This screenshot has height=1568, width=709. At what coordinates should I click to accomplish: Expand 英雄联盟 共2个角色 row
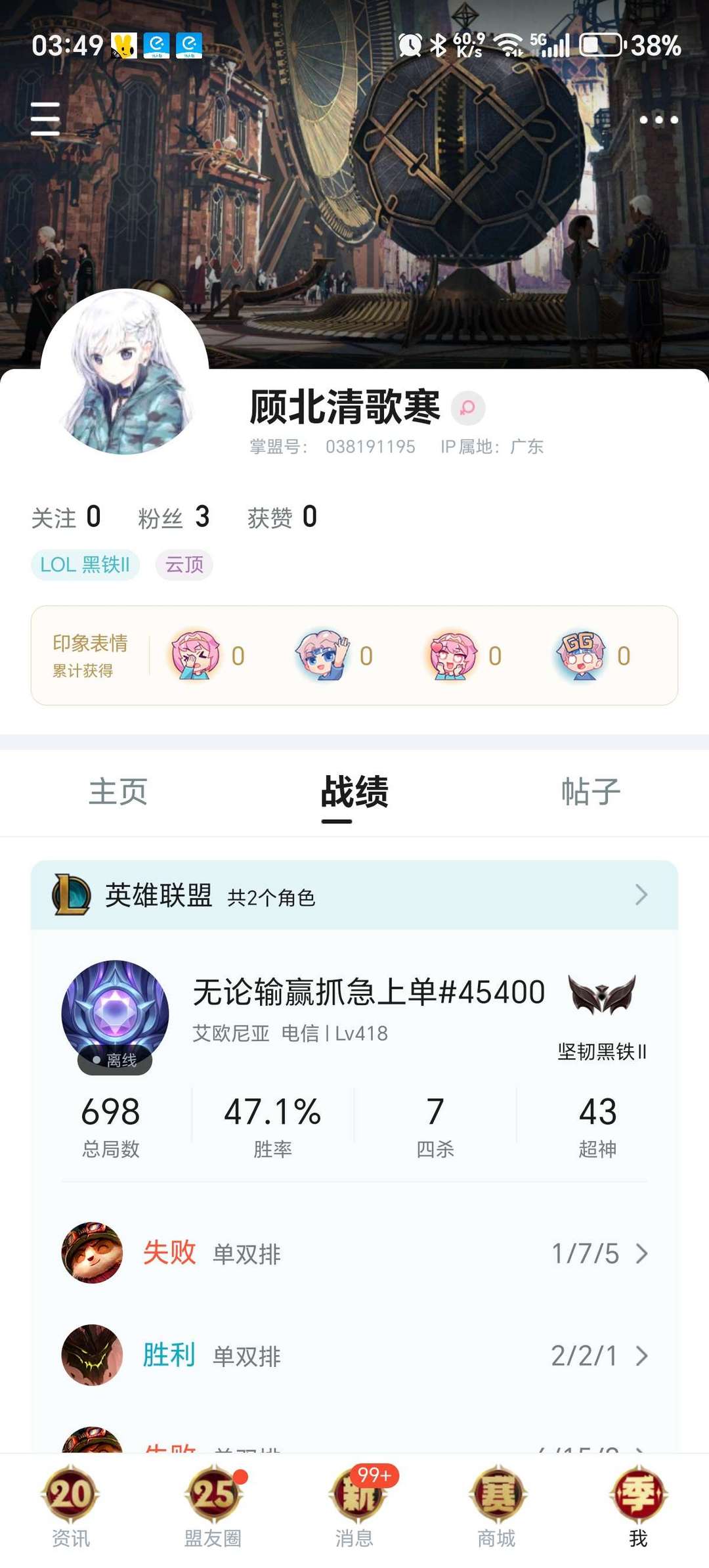pos(354,895)
